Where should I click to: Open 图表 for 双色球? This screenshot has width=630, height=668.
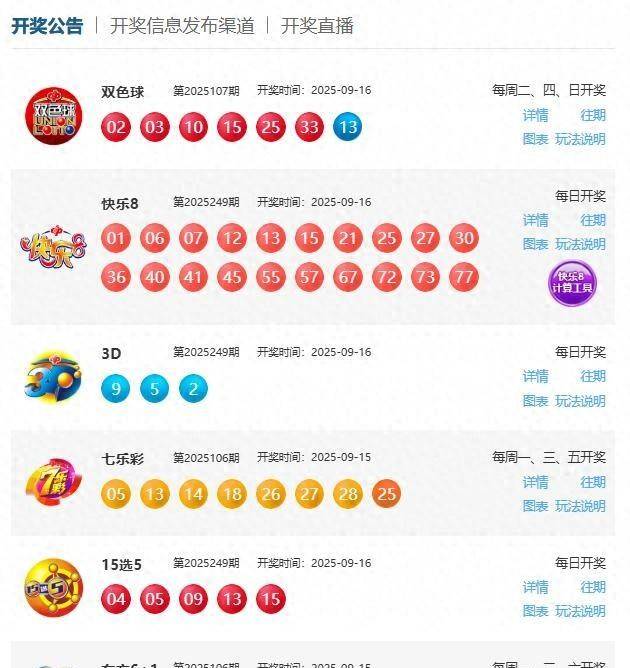tap(535, 139)
